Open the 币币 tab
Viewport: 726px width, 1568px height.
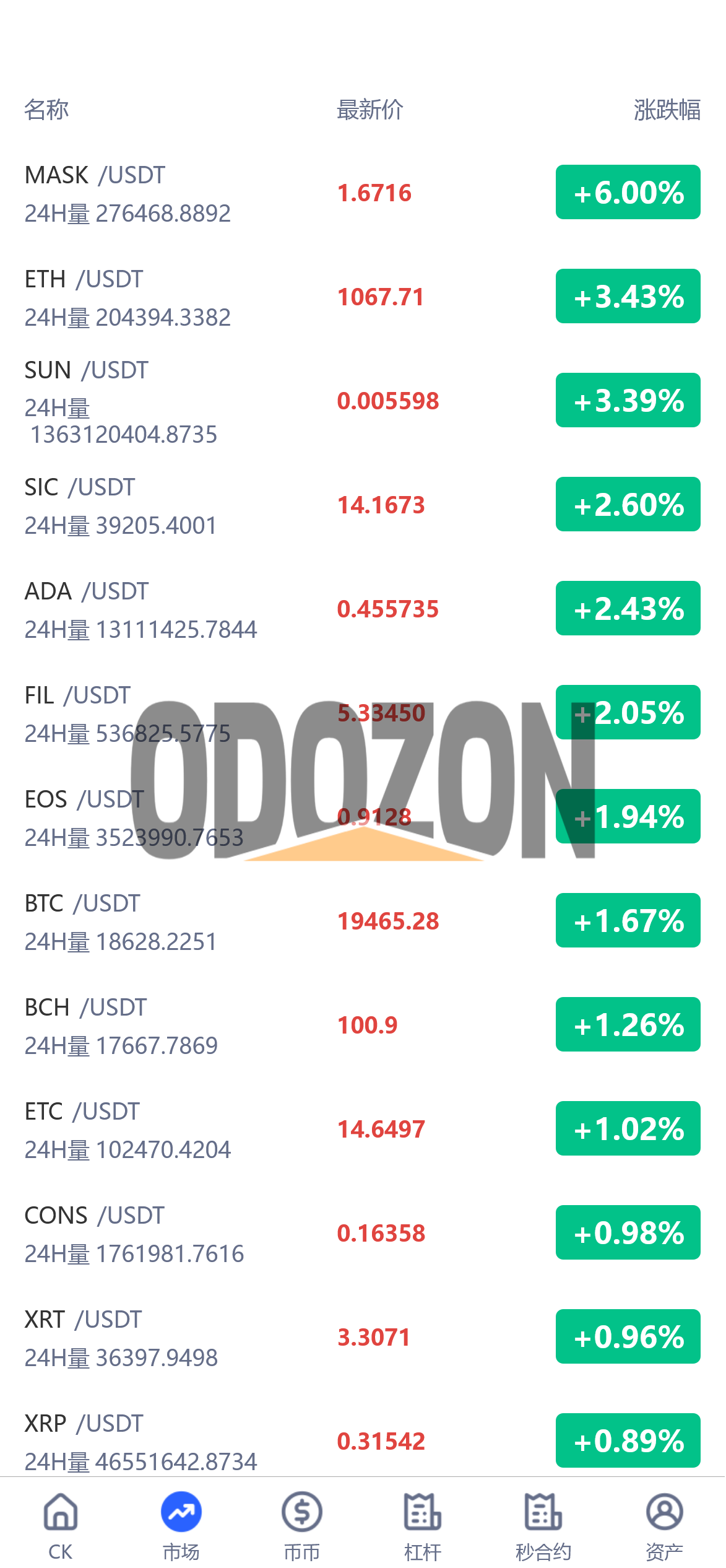[302, 1525]
